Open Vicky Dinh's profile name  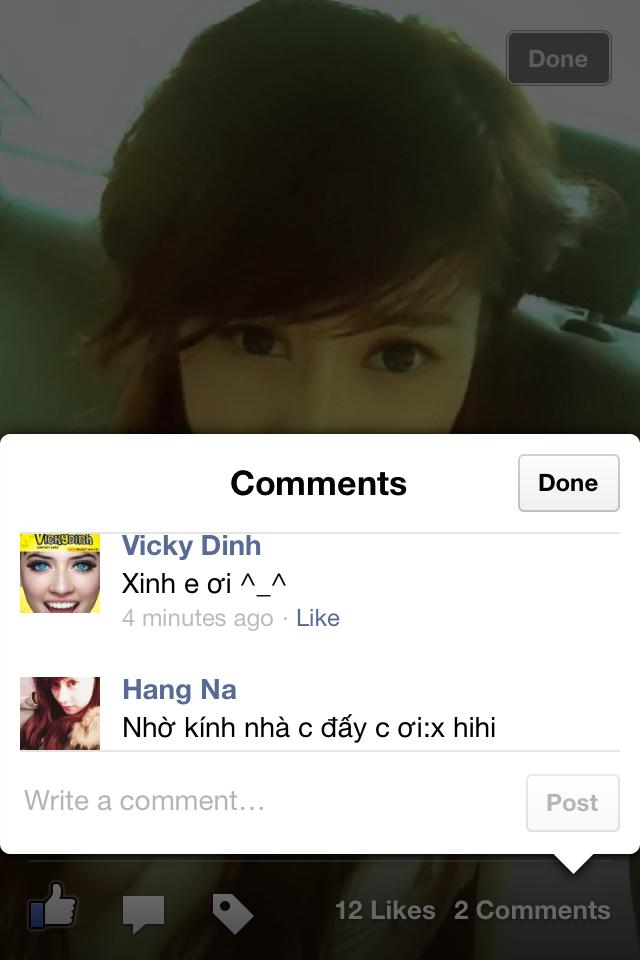tap(191, 546)
